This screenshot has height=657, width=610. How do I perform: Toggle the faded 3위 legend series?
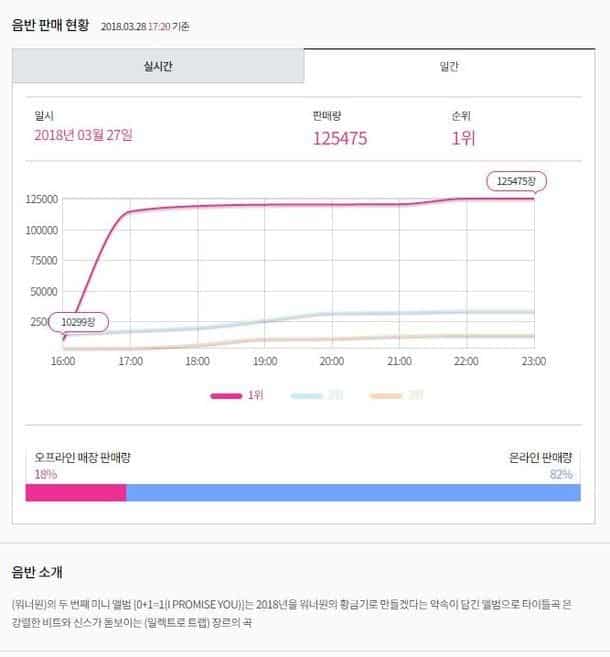pos(396,395)
